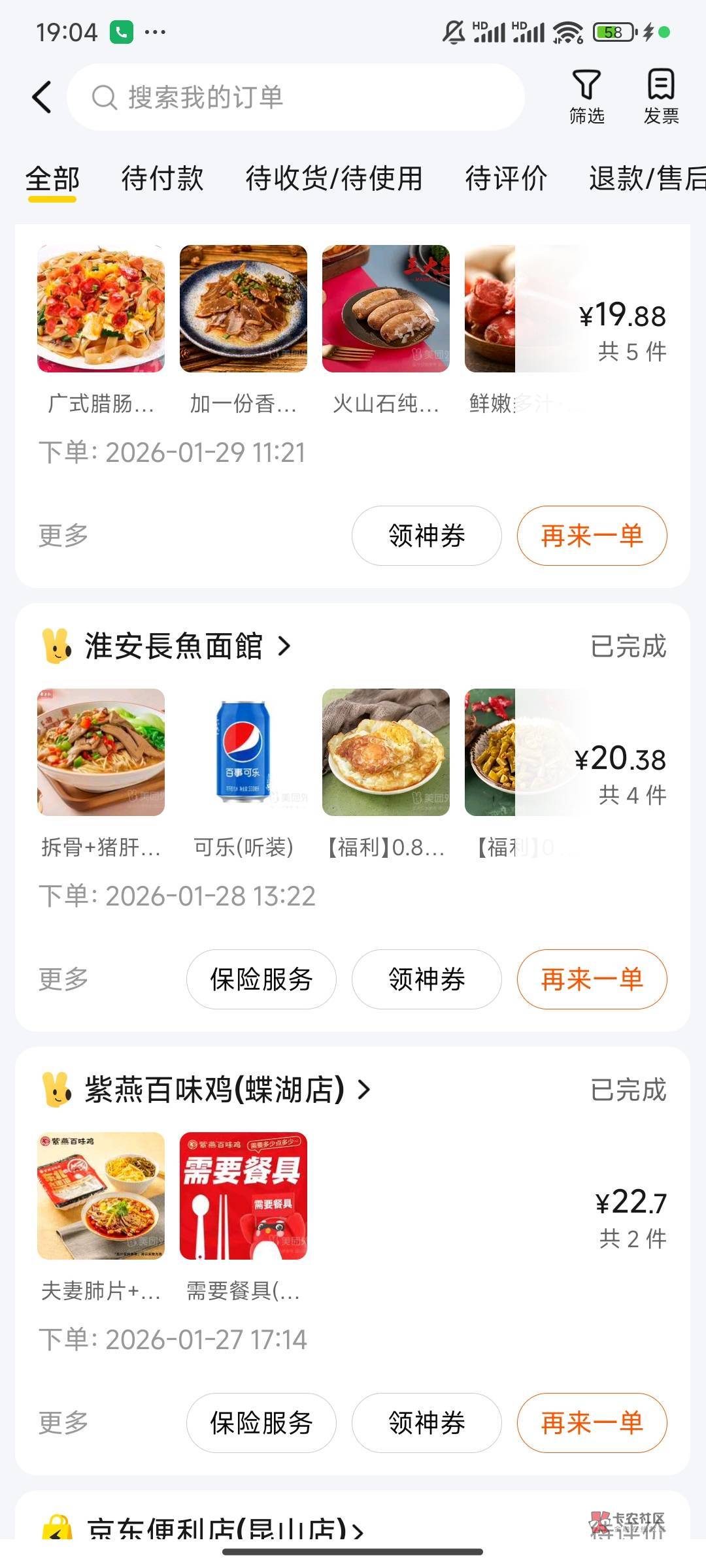Show 更多 options for the 紫燕百味鸡 order
The height and width of the screenshot is (1568, 706).
[x=63, y=1423]
